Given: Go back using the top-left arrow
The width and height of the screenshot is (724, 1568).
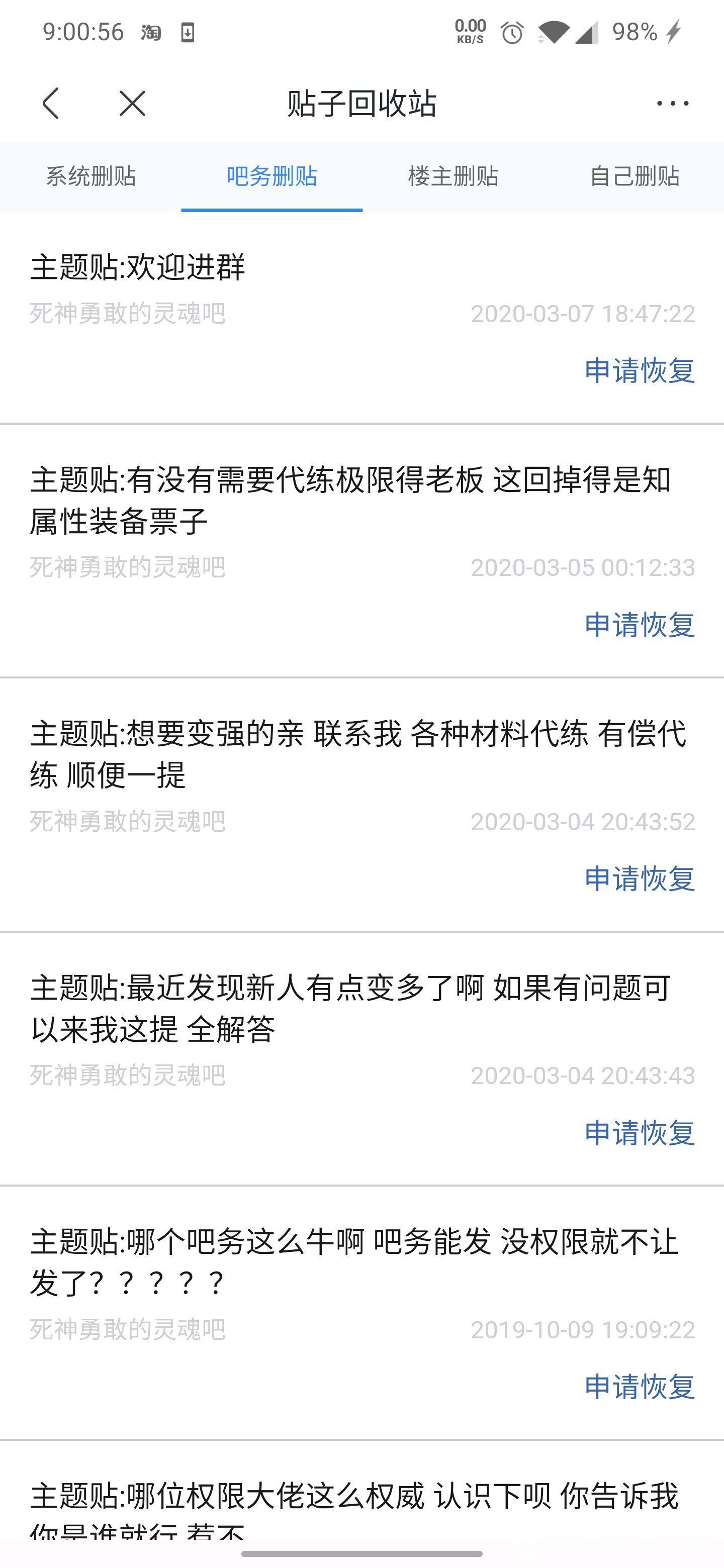Looking at the screenshot, I should click(51, 103).
